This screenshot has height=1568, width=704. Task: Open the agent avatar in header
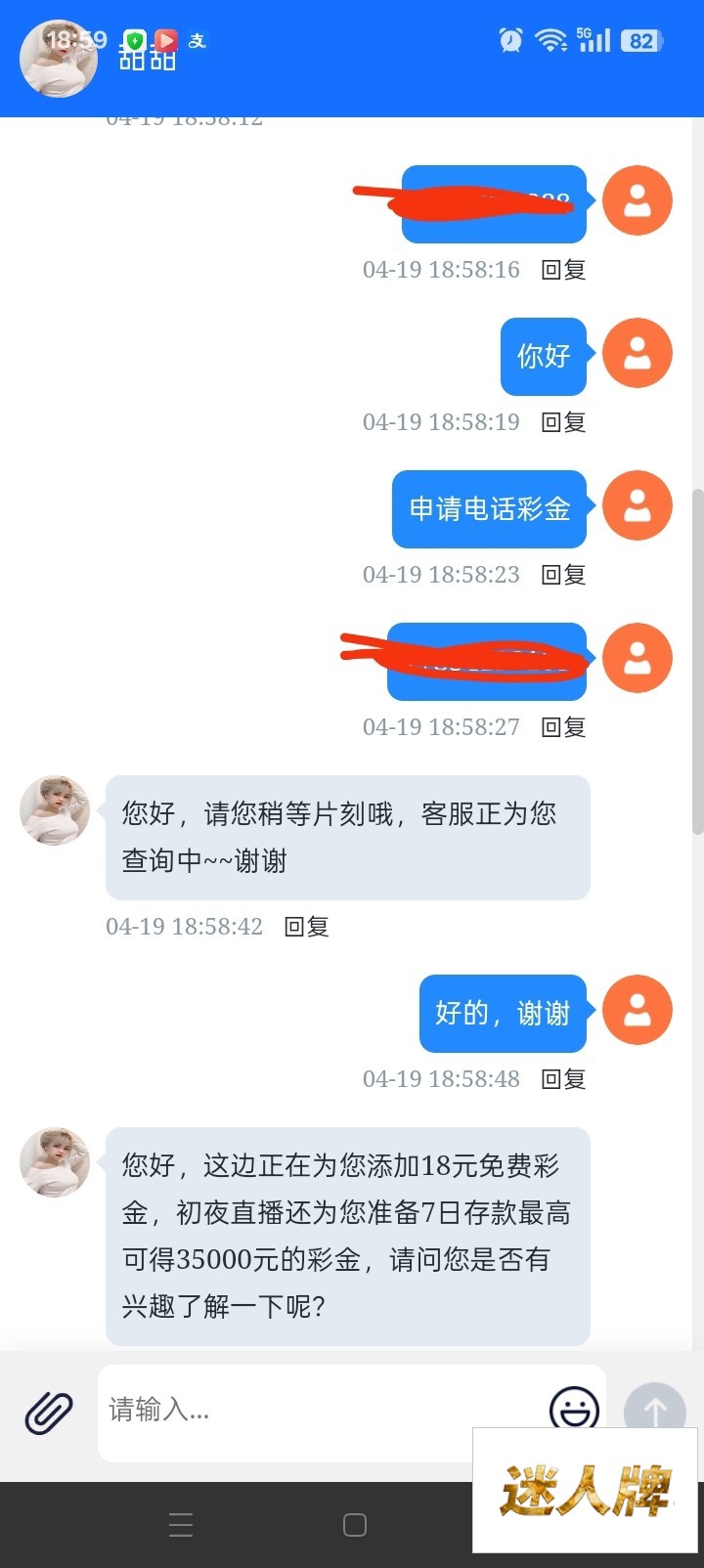(x=59, y=59)
